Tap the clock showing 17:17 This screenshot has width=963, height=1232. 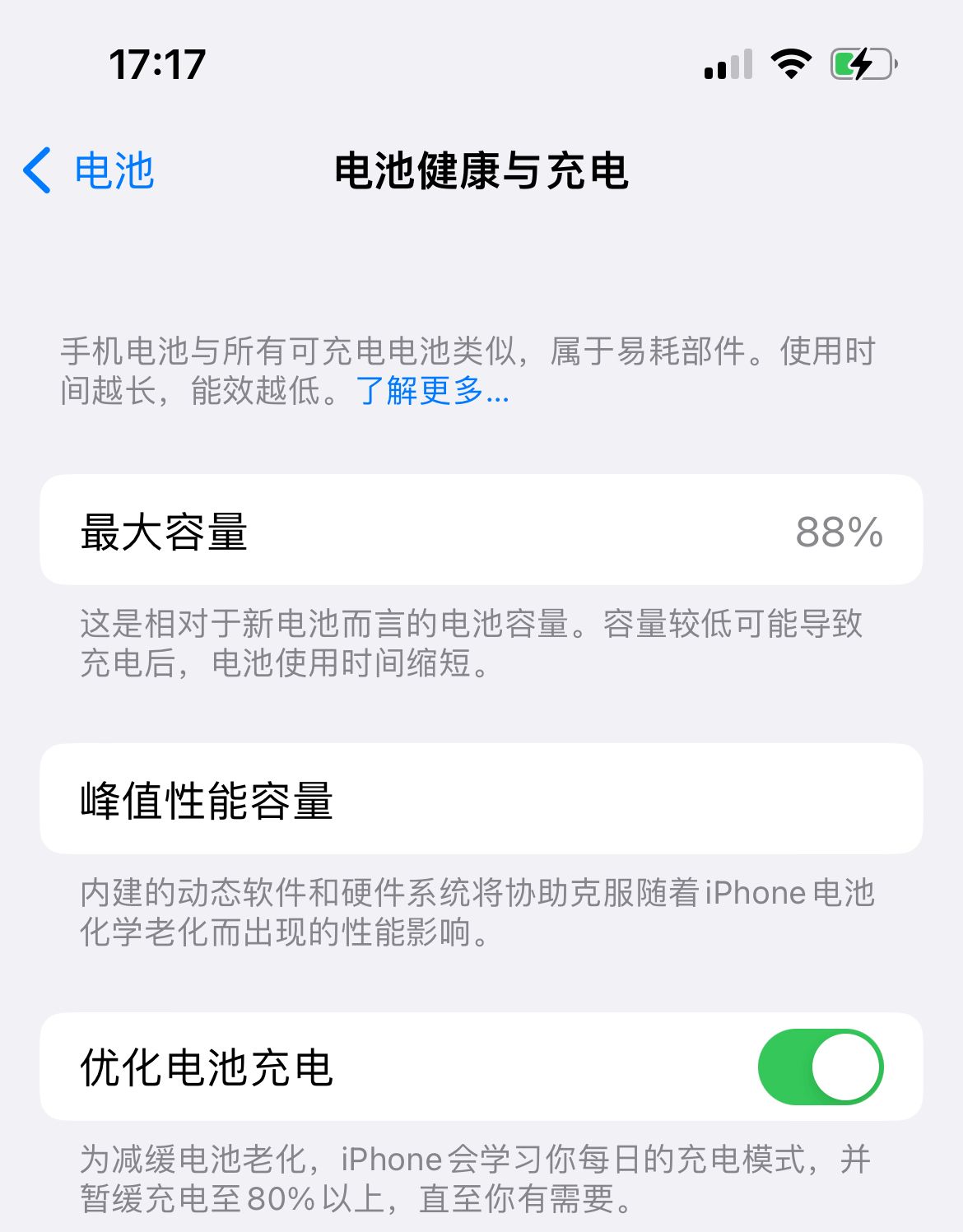click(x=160, y=63)
